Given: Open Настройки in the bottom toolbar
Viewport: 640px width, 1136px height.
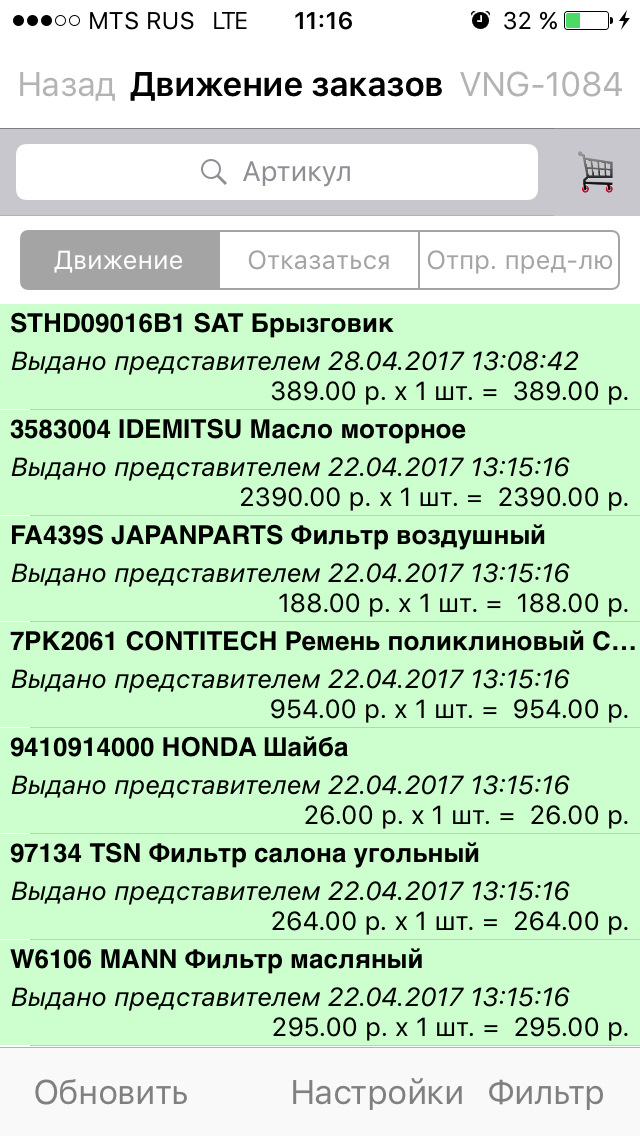Looking at the screenshot, I should coord(377,1093).
